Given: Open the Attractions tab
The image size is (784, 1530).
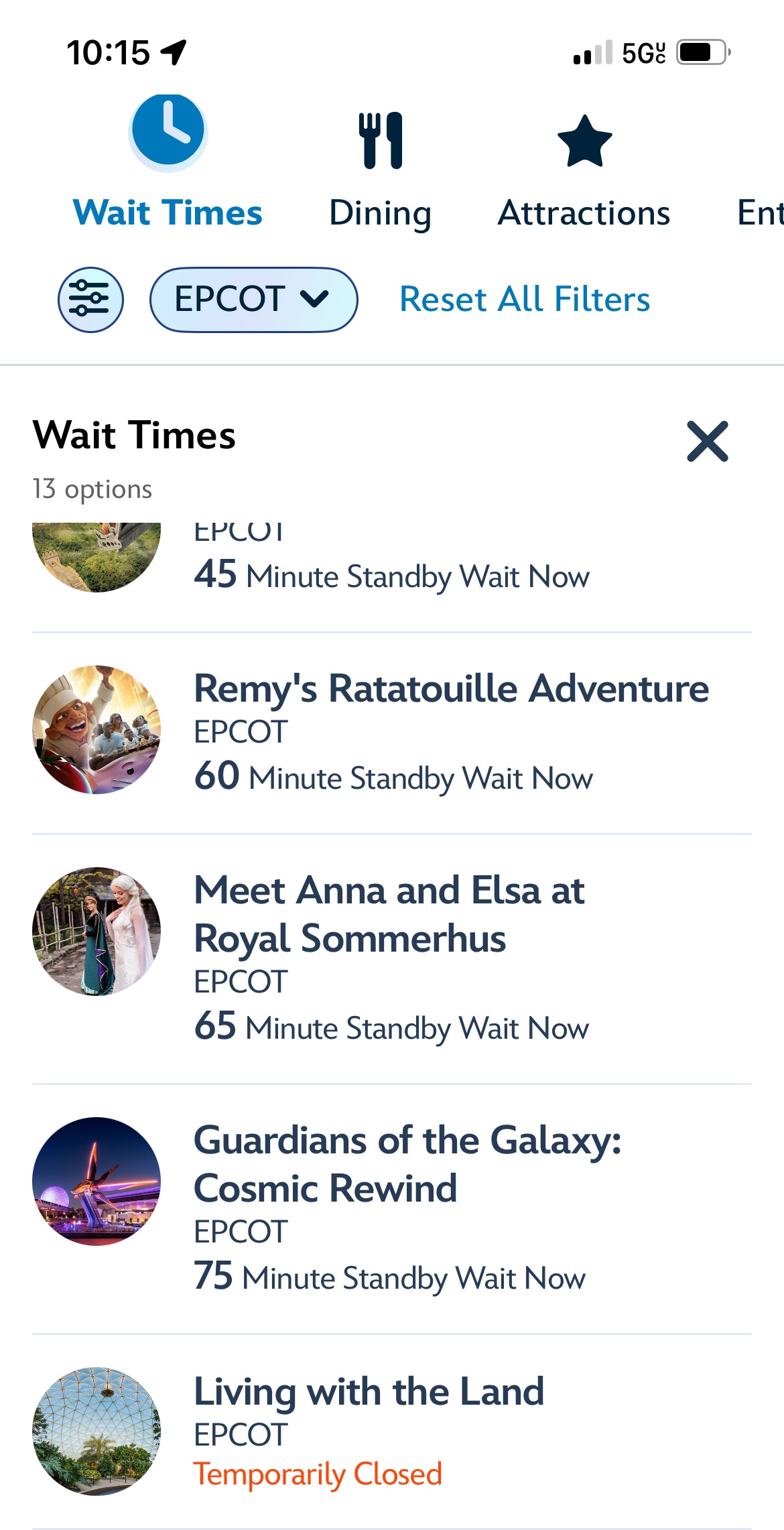Looking at the screenshot, I should pyautogui.click(x=584, y=168).
